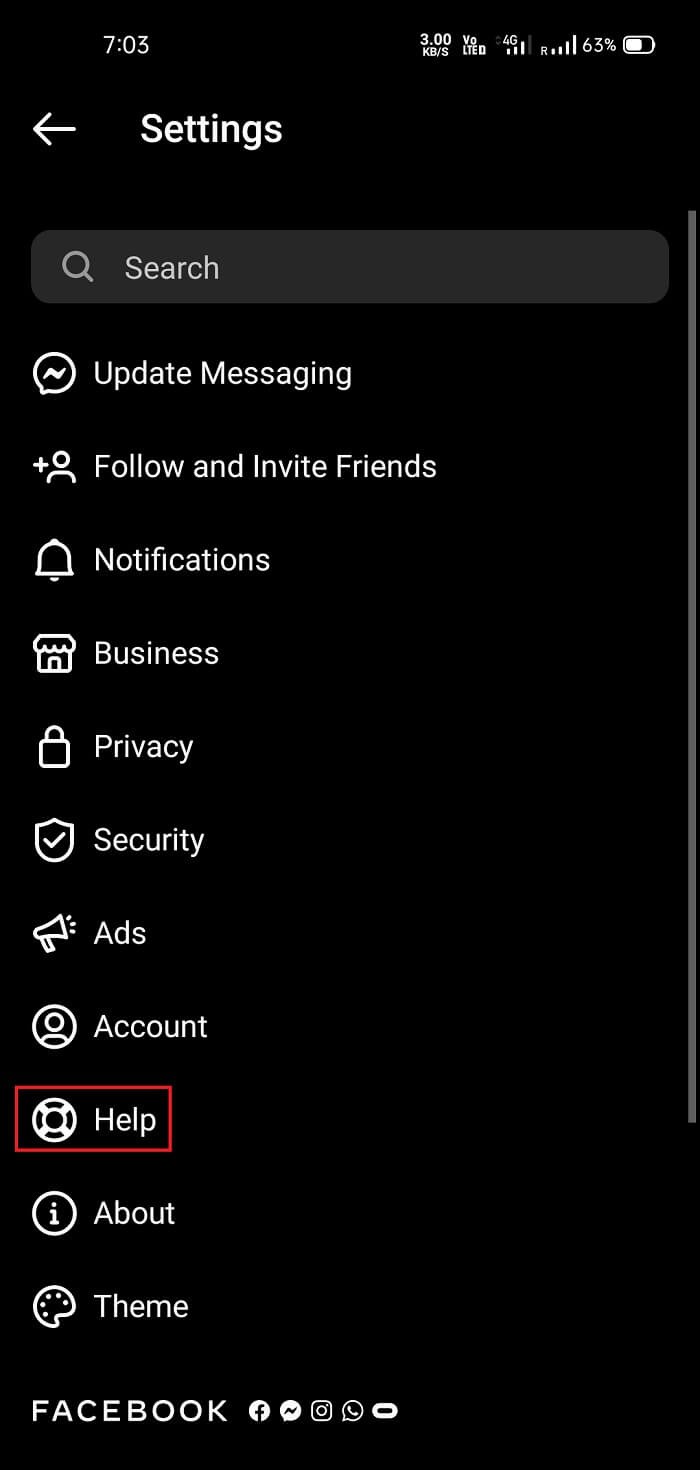Tap the Search settings field
The width and height of the screenshot is (700, 1470).
(349, 267)
